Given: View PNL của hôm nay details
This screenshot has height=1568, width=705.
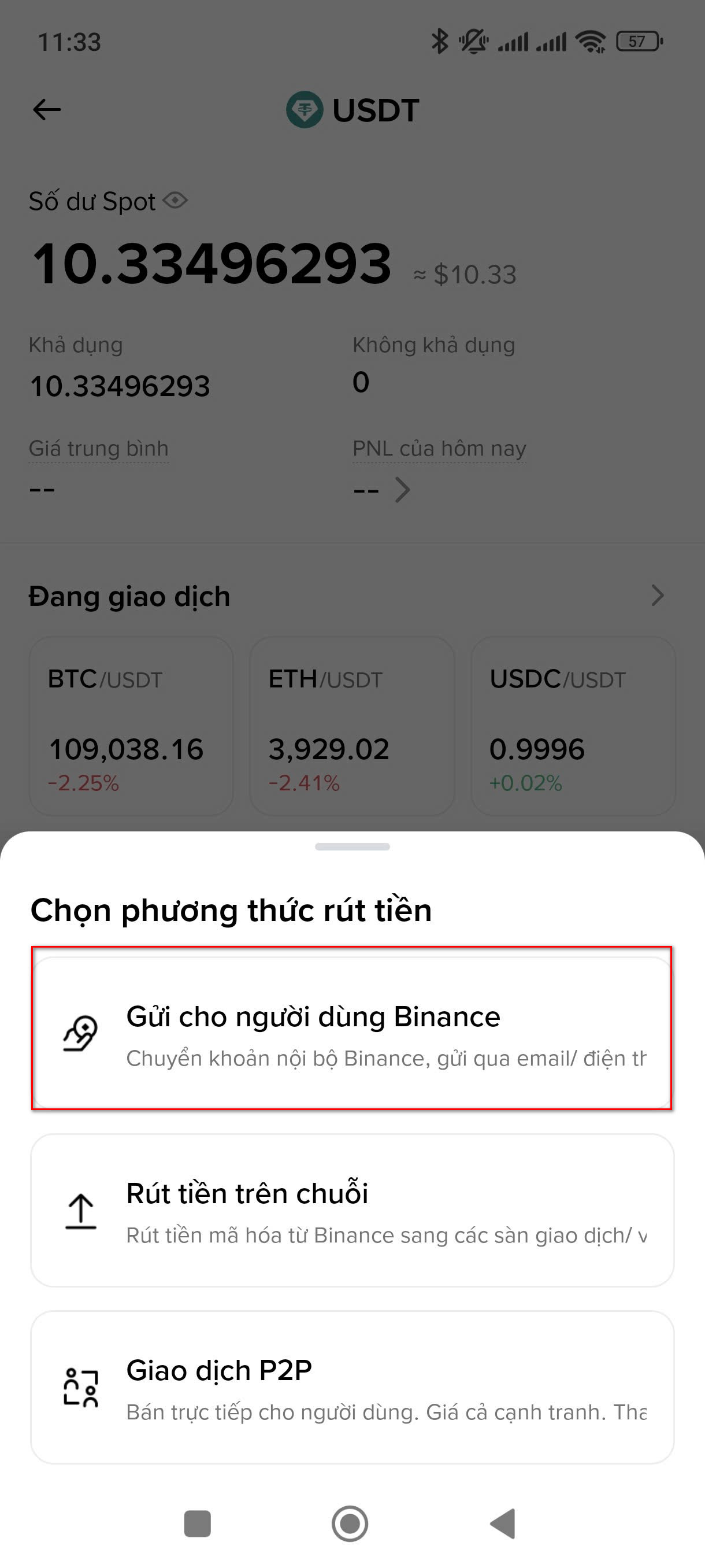Looking at the screenshot, I should [x=402, y=489].
